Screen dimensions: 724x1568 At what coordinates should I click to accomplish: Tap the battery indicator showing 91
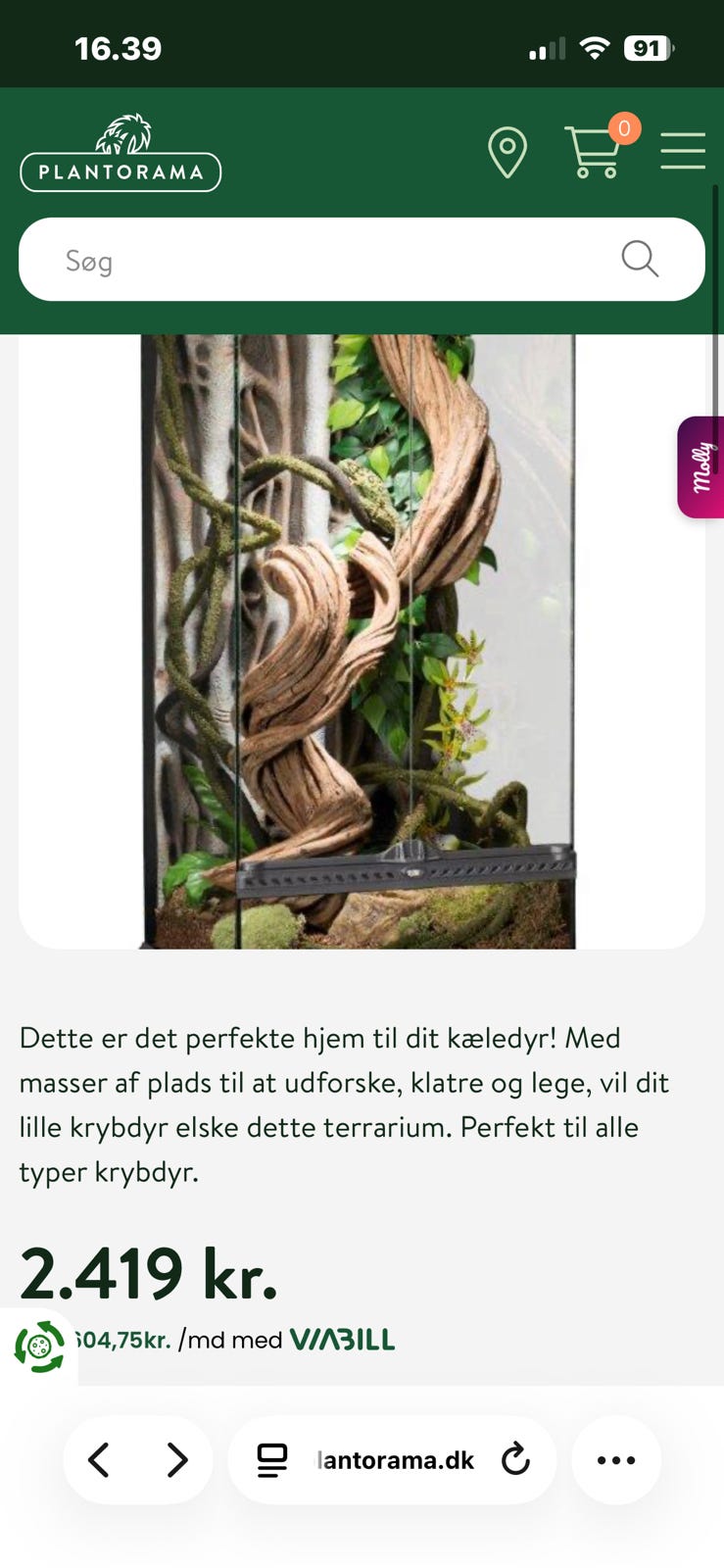point(647,46)
